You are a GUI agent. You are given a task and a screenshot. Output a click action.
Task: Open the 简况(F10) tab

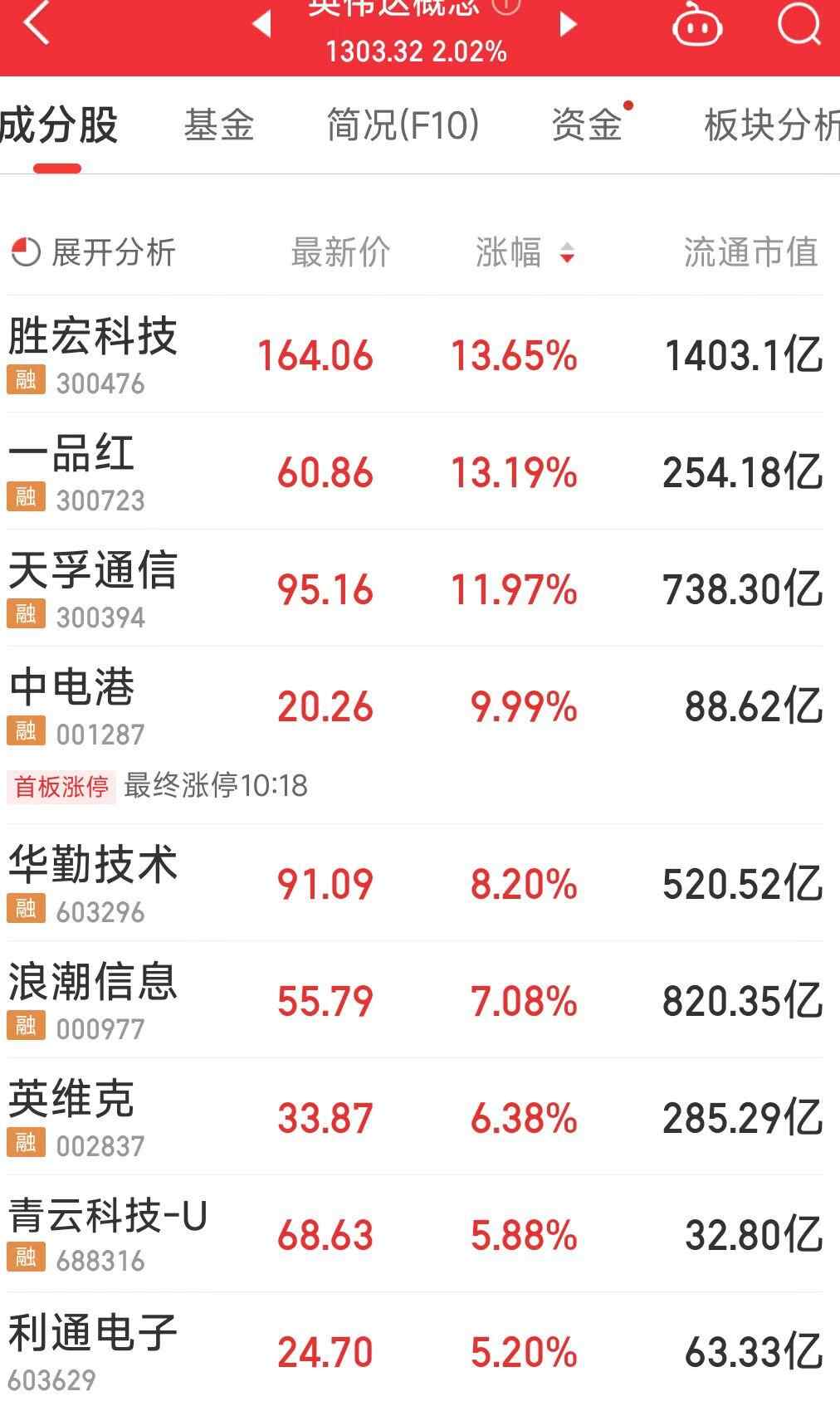[403, 125]
